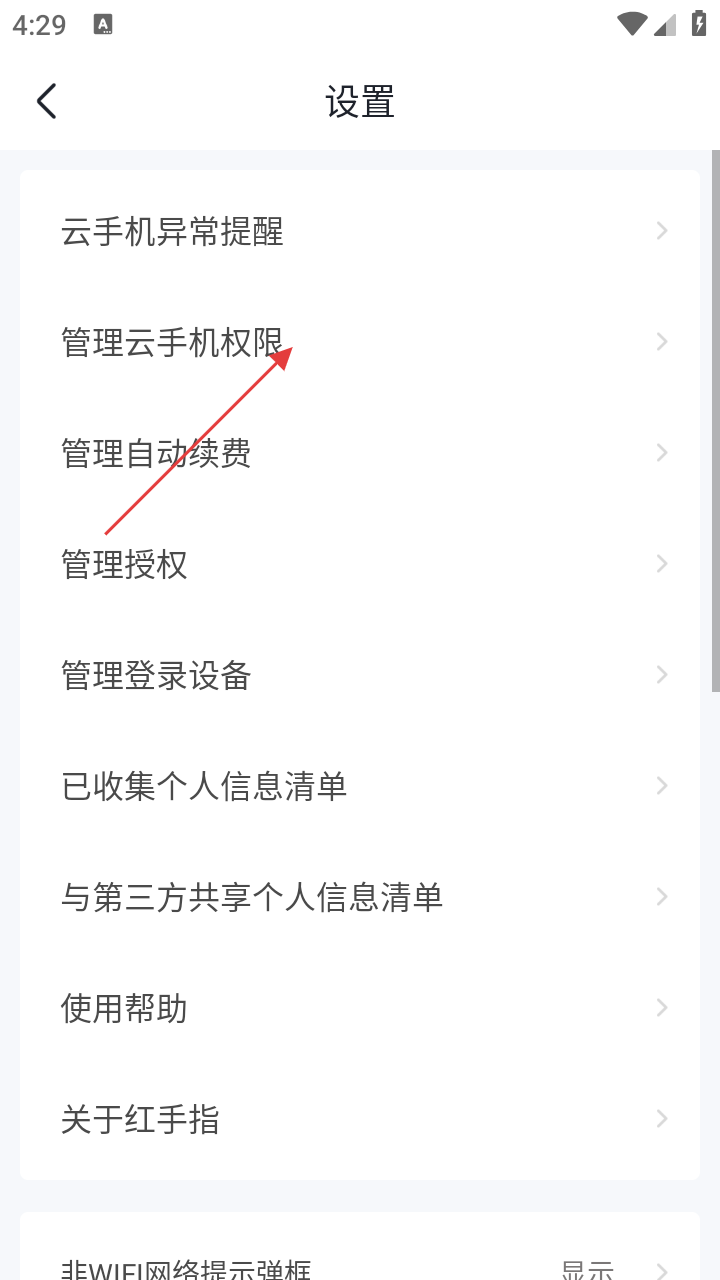720x1280 pixels.
Task: Go back from the 设置 page
Action: 47,101
